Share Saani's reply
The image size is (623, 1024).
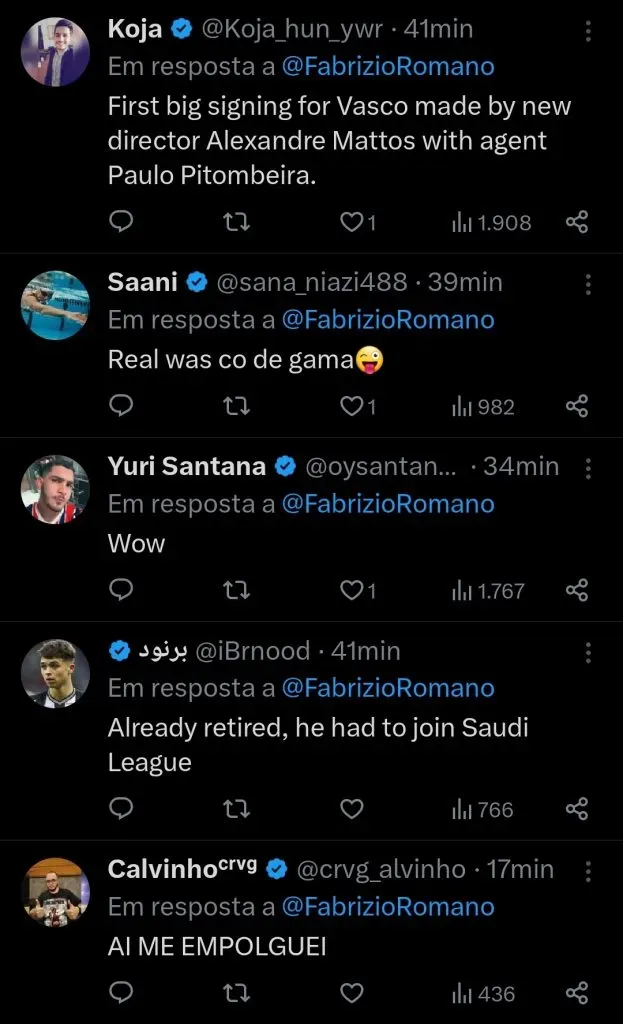coord(577,406)
